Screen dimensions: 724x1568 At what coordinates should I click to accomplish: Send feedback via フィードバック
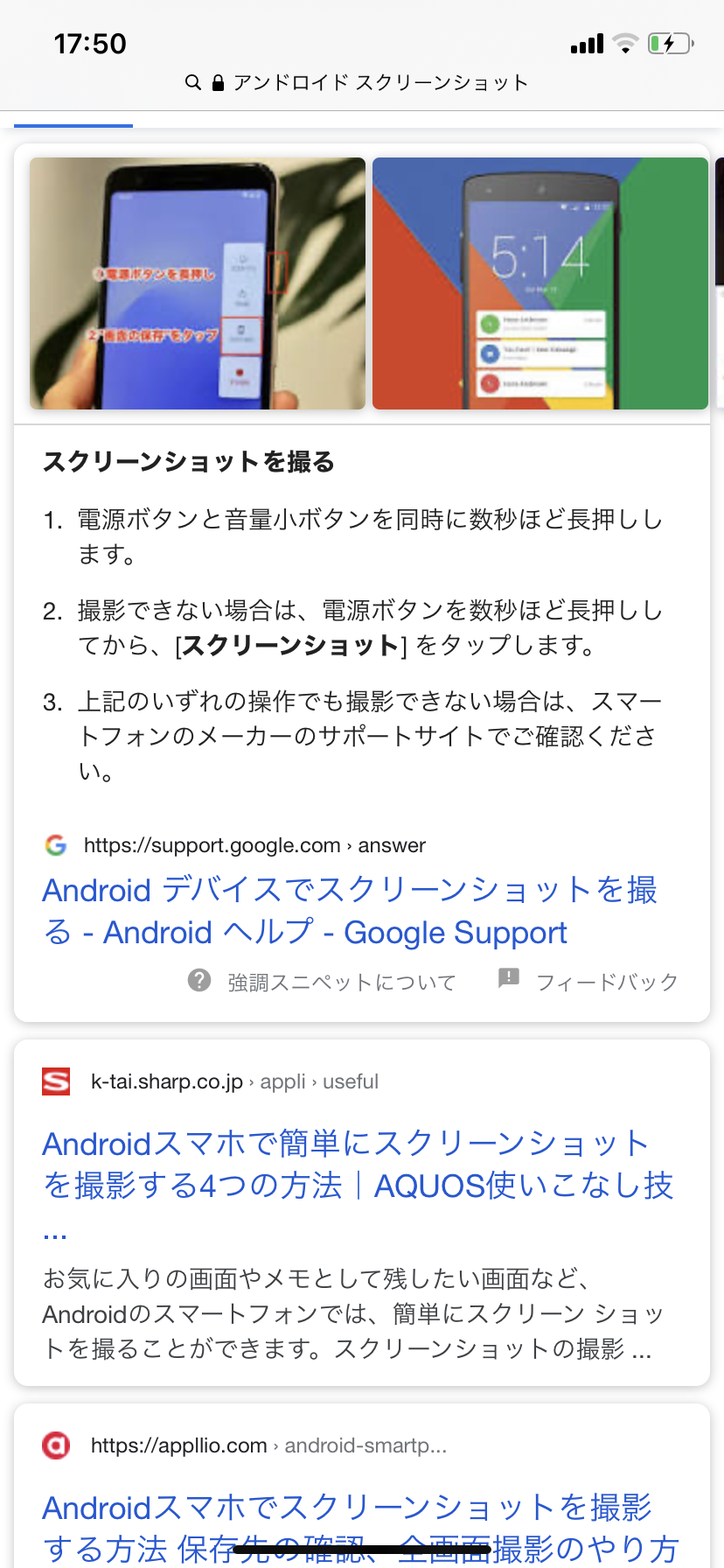(x=588, y=982)
